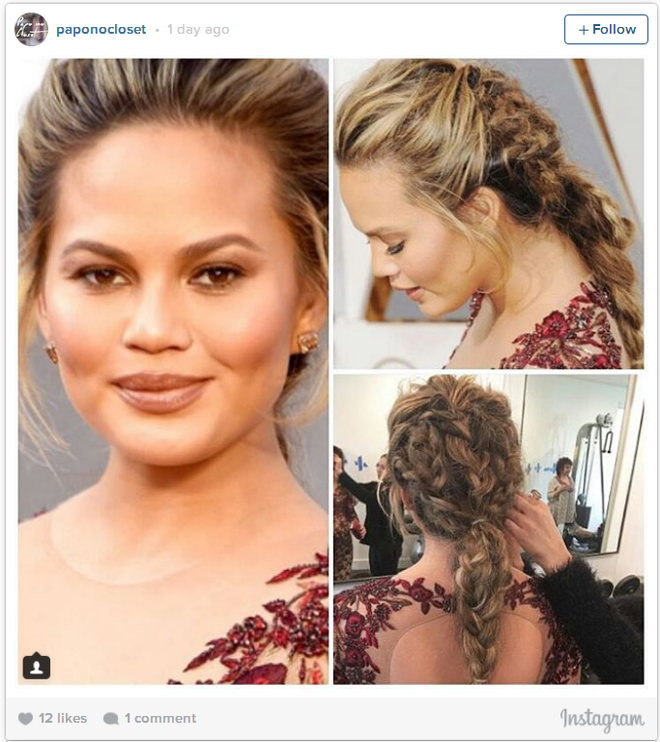Like the post with the heart icon
The width and height of the screenshot is (660, 742).
[x=26, y=718]
